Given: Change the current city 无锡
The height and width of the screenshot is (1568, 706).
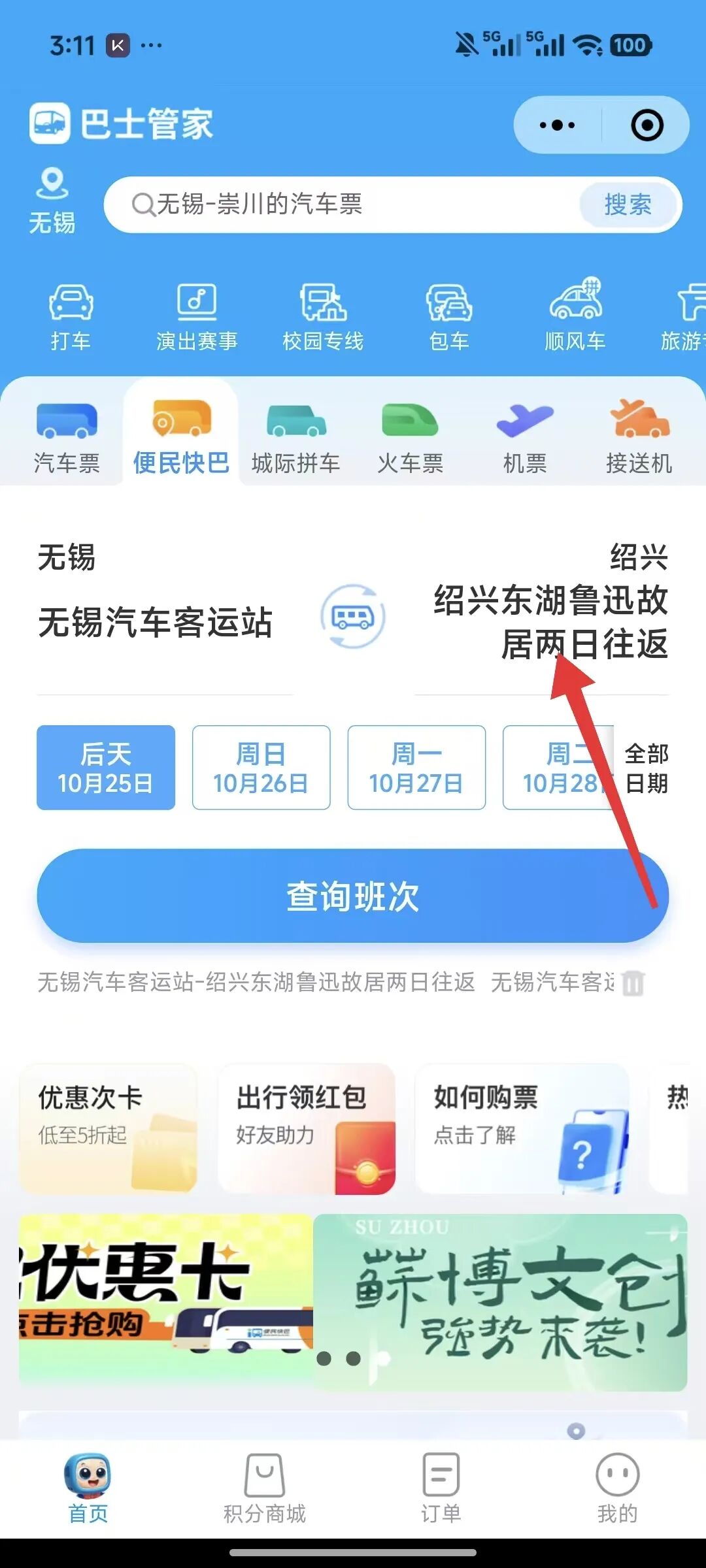Looking at the screenshot, I should [52, 201].
